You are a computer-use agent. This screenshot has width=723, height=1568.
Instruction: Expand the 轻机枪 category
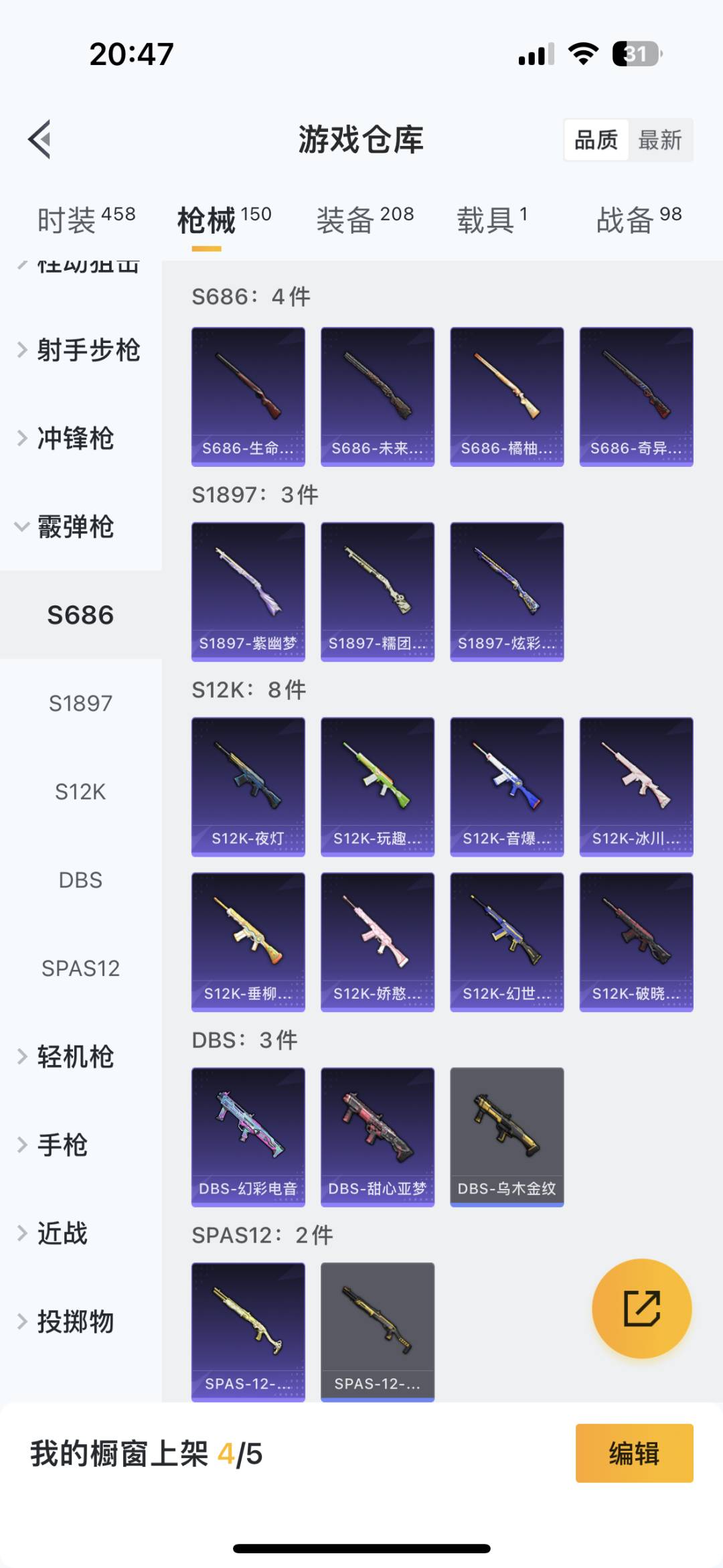[x=74, y=1057]
